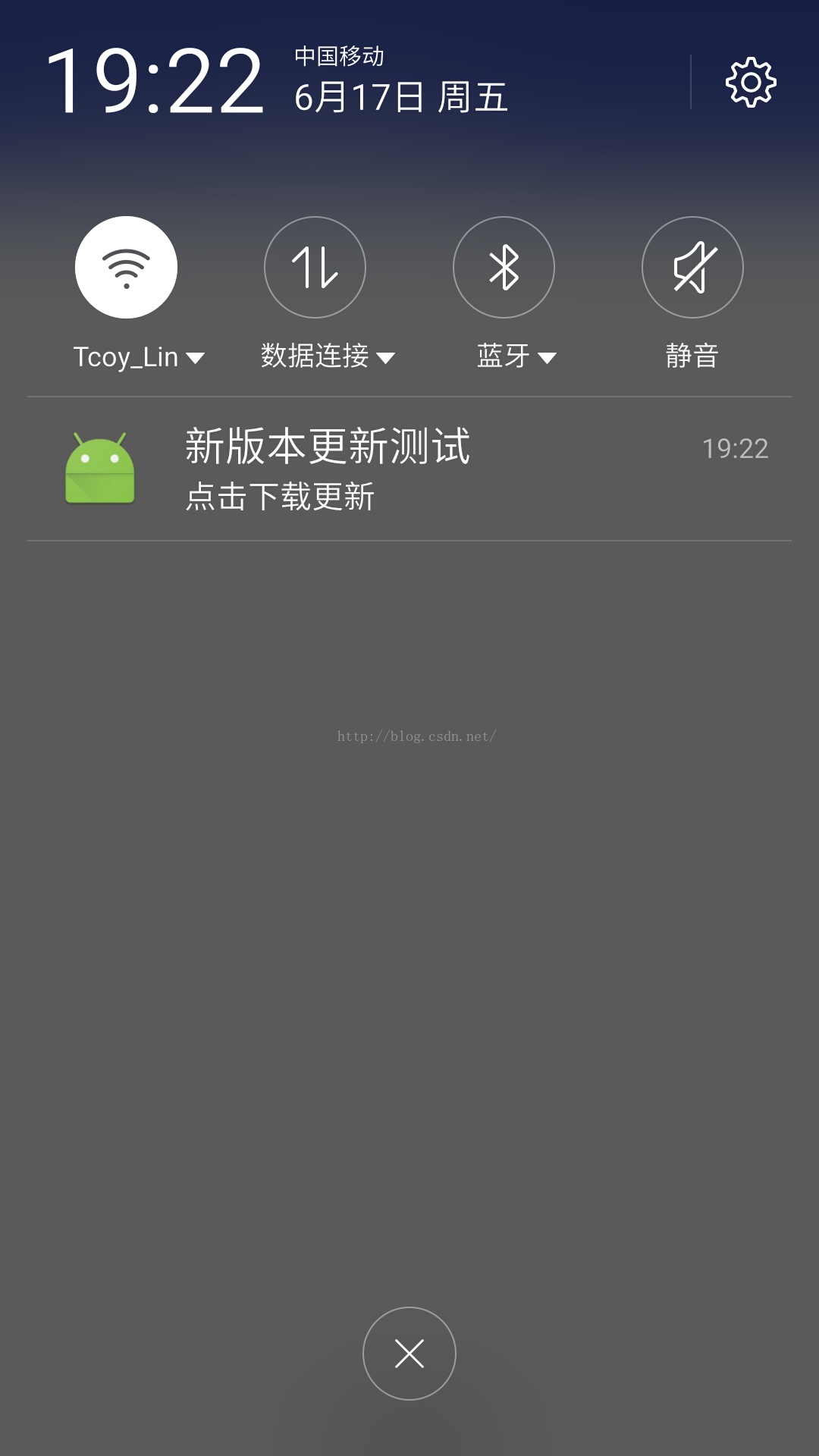
Task: Turn off the Wi-Fi toggle
Action: tap(126, 267)
